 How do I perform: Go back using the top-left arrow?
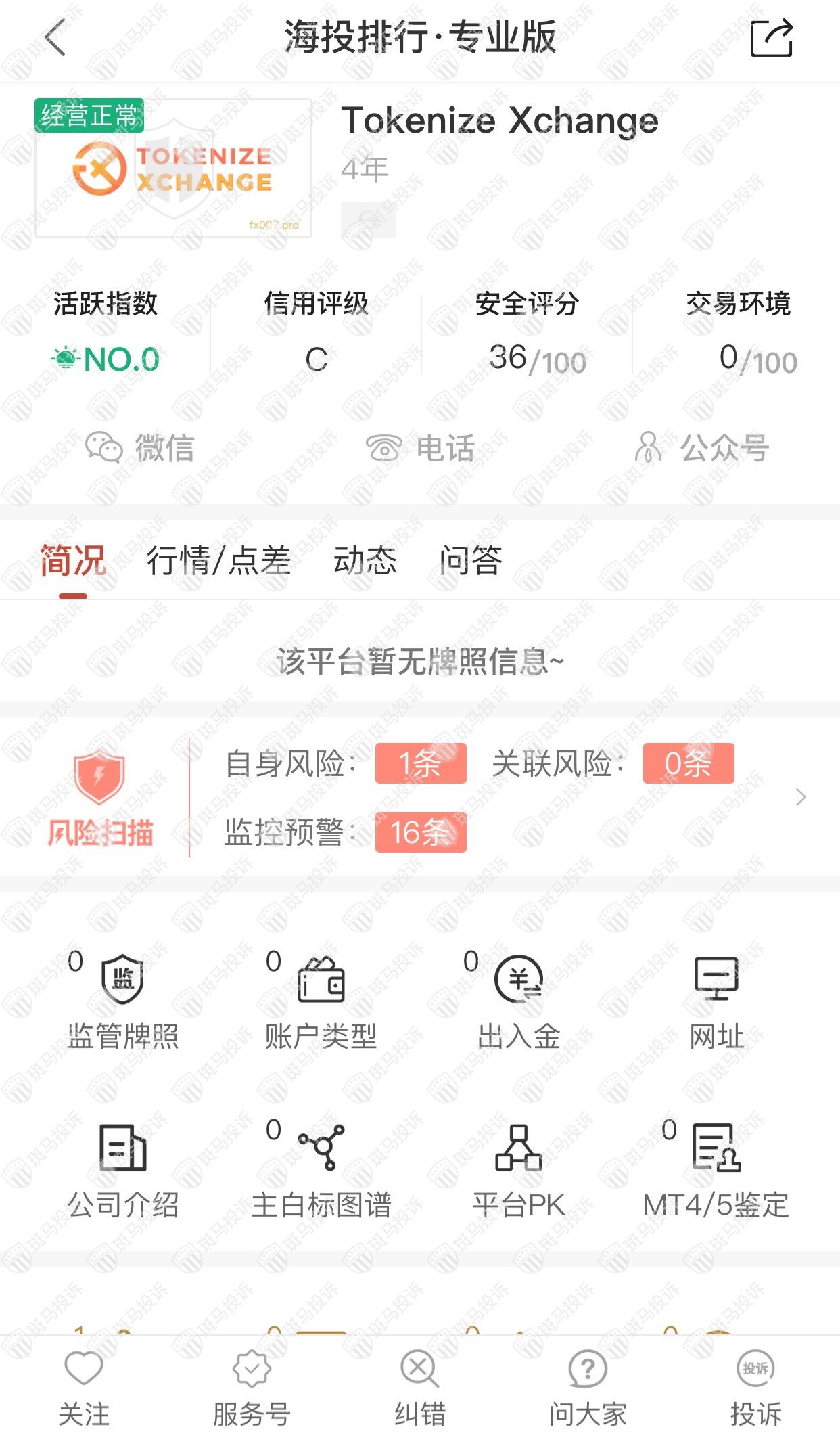click(55, 37)
